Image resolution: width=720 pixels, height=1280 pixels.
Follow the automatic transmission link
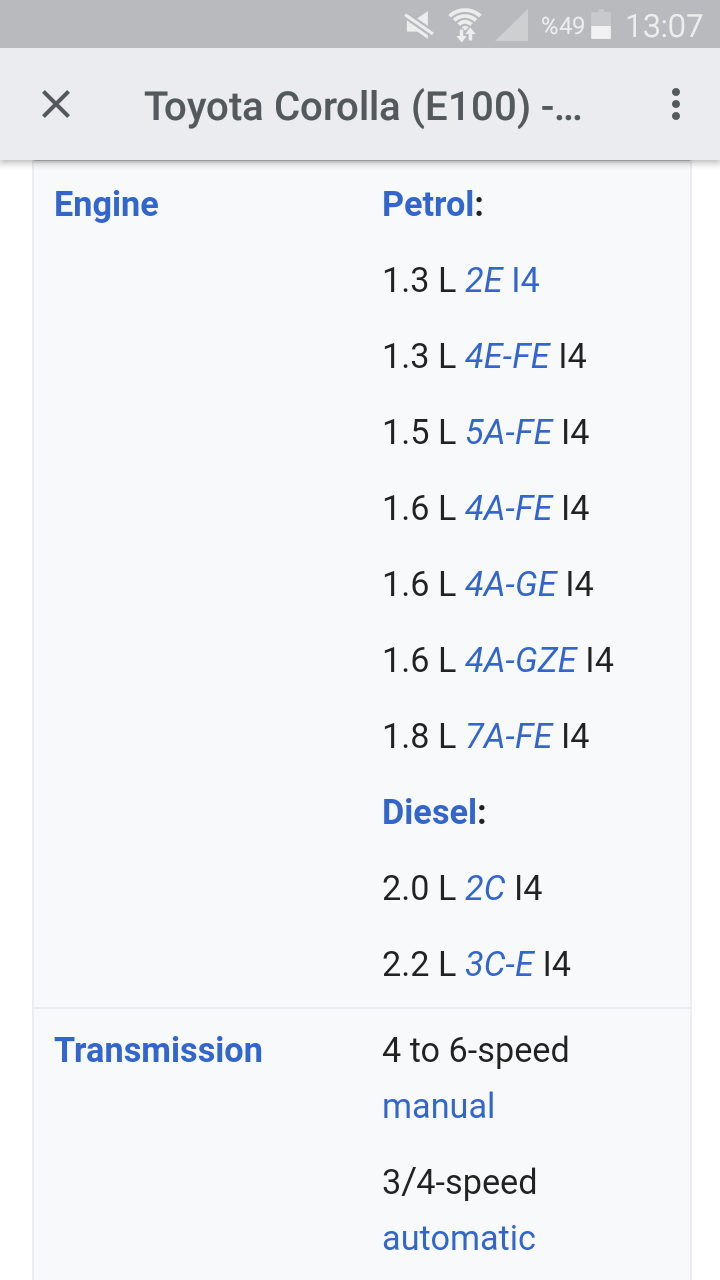pos(458,1238)
